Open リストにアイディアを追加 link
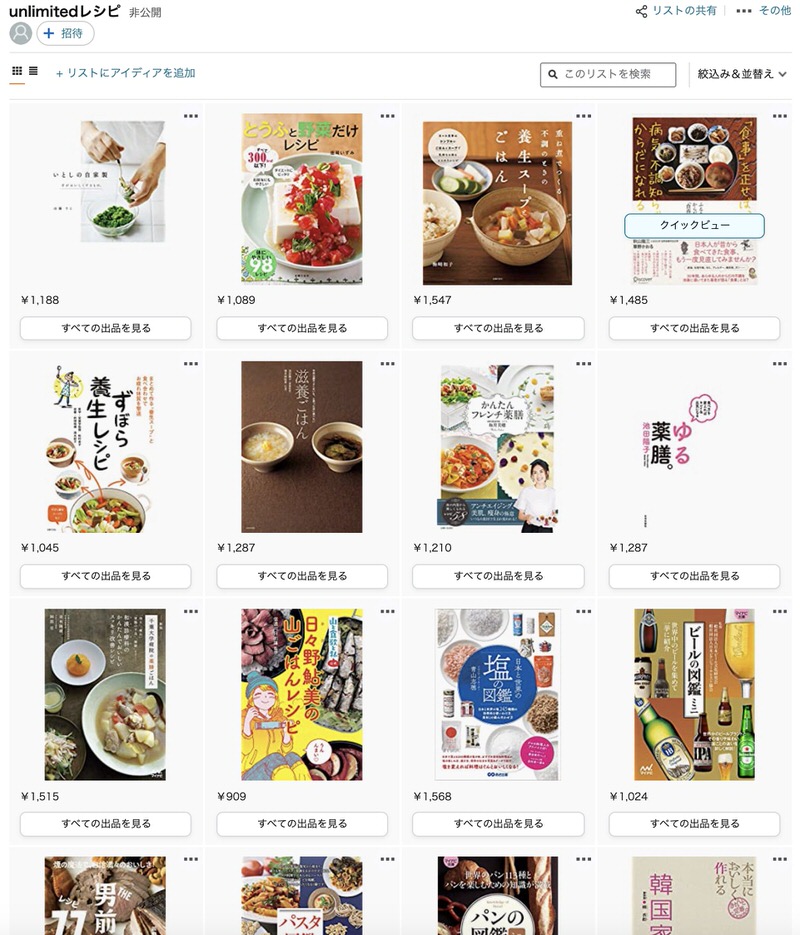The height and width of the screenshot is (935, 800). tap(126, 73)
